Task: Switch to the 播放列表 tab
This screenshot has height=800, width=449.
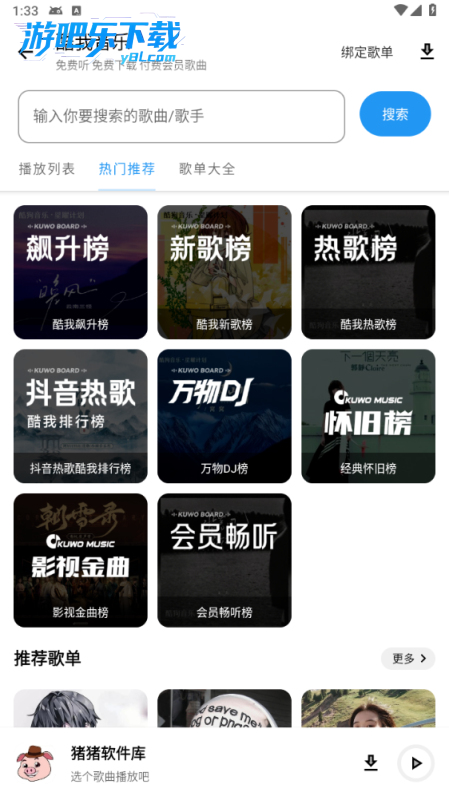Action: (47, 169)
